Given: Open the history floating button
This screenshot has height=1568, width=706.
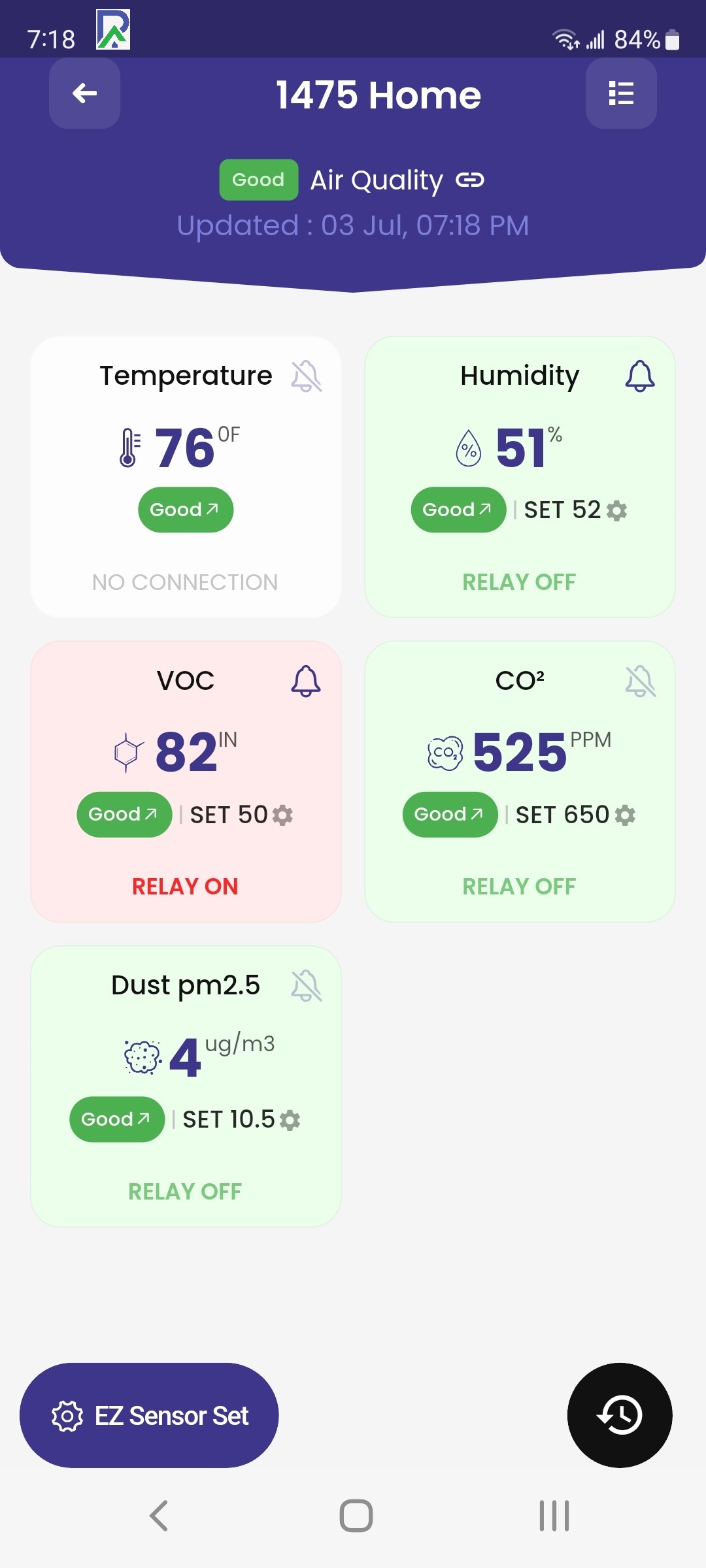Looking at the screenshot, I should click(x=619, y=1415).
